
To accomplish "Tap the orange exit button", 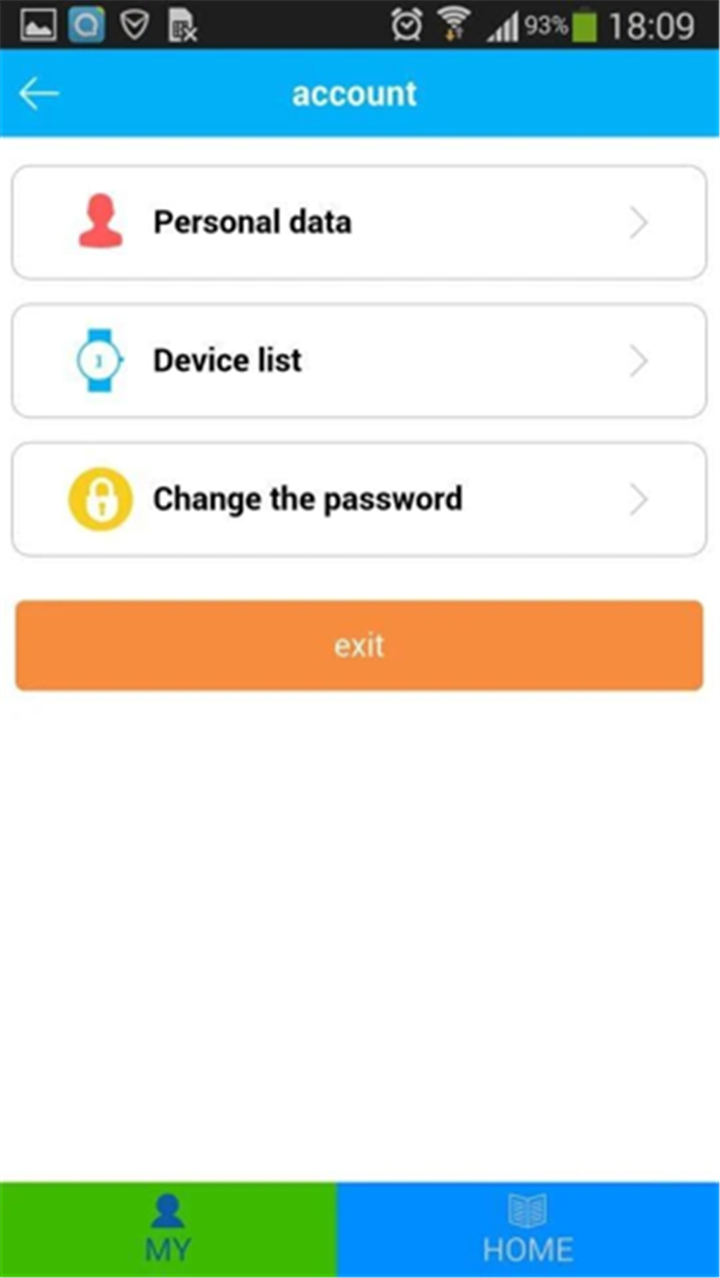I will 359,645.
